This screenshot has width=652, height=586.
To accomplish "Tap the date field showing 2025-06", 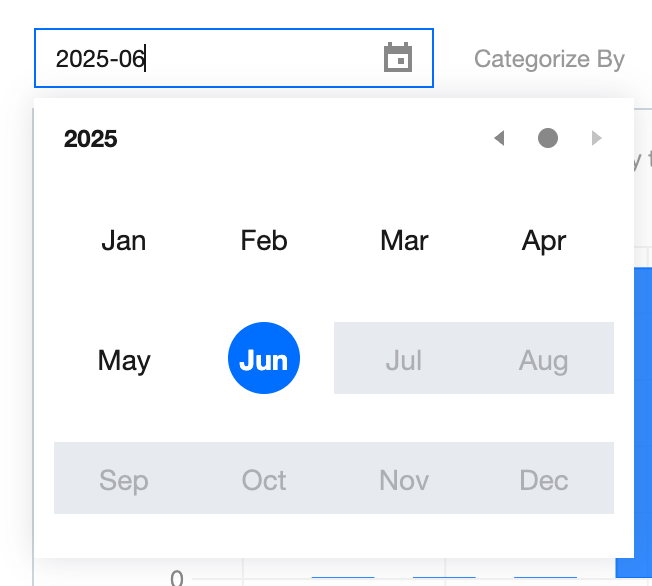I will point(210,59).
